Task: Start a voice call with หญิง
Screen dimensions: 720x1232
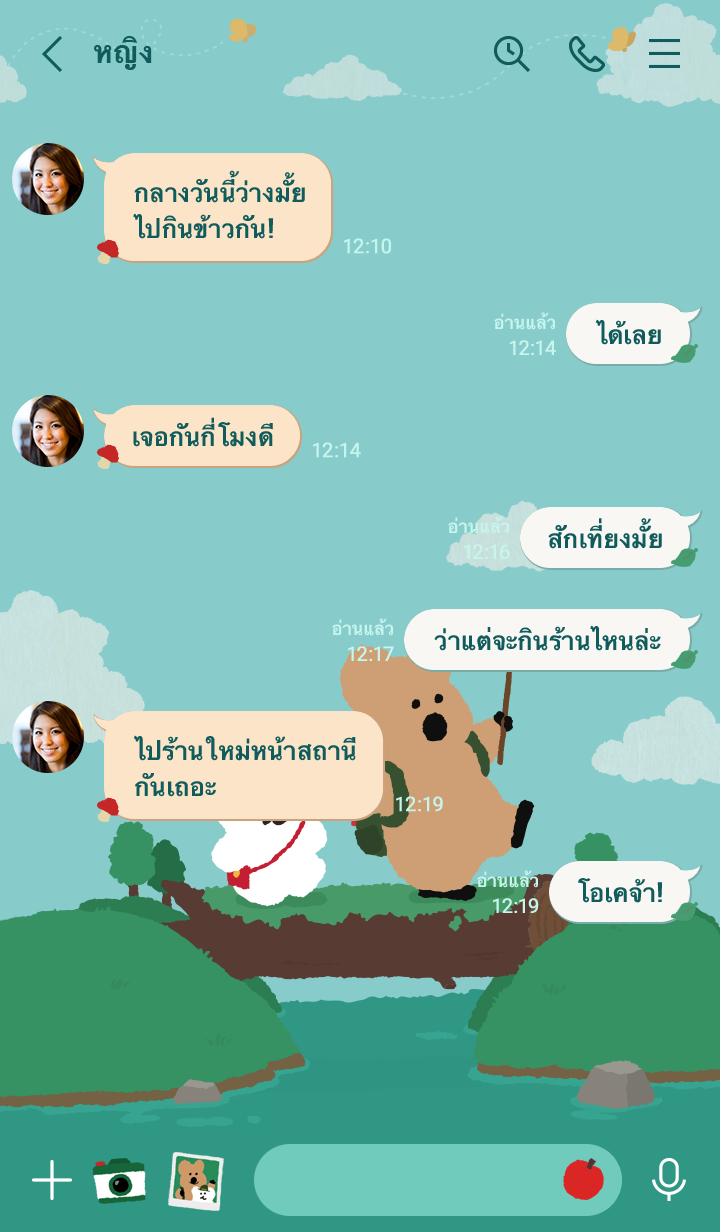Action: pos(586,54)
